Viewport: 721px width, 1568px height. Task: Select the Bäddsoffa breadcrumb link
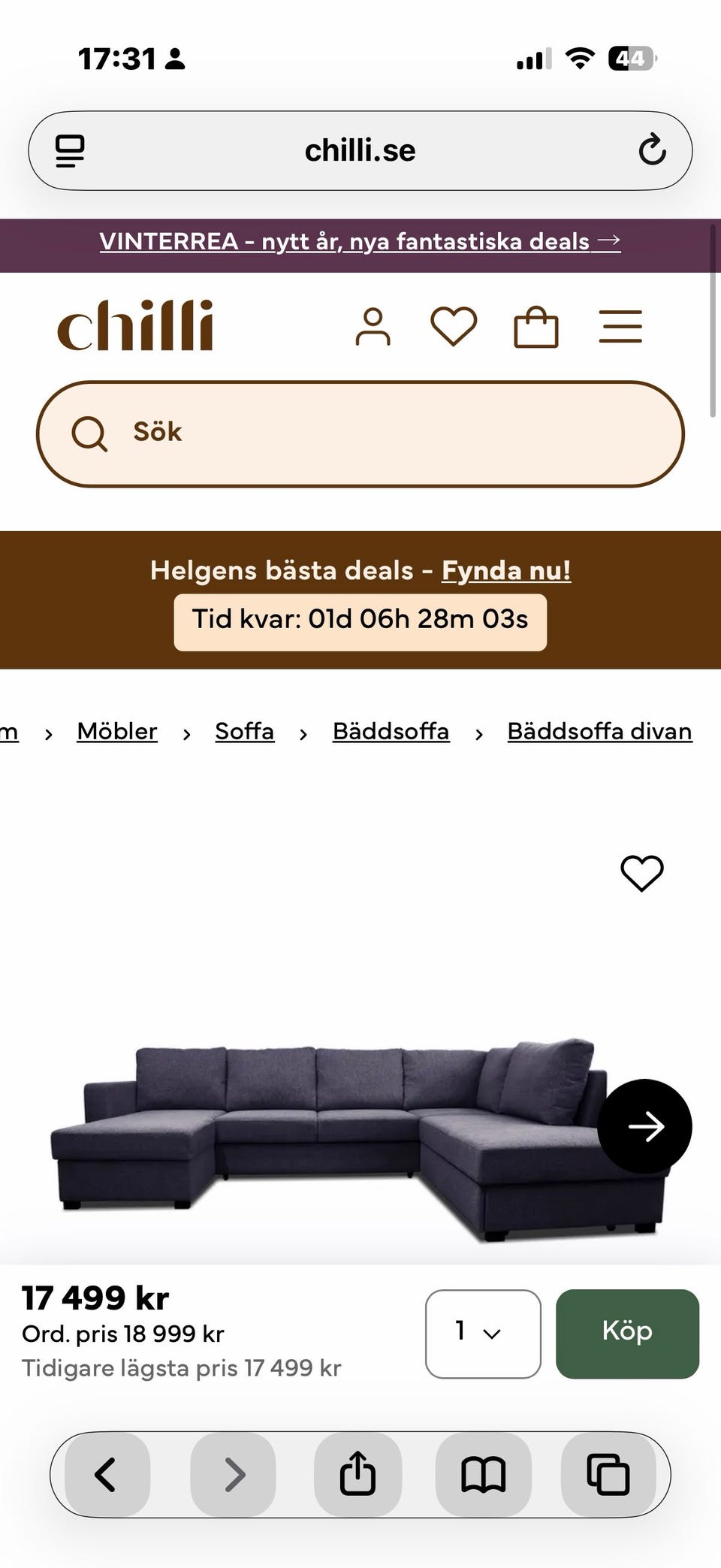(x=391, y=731)
